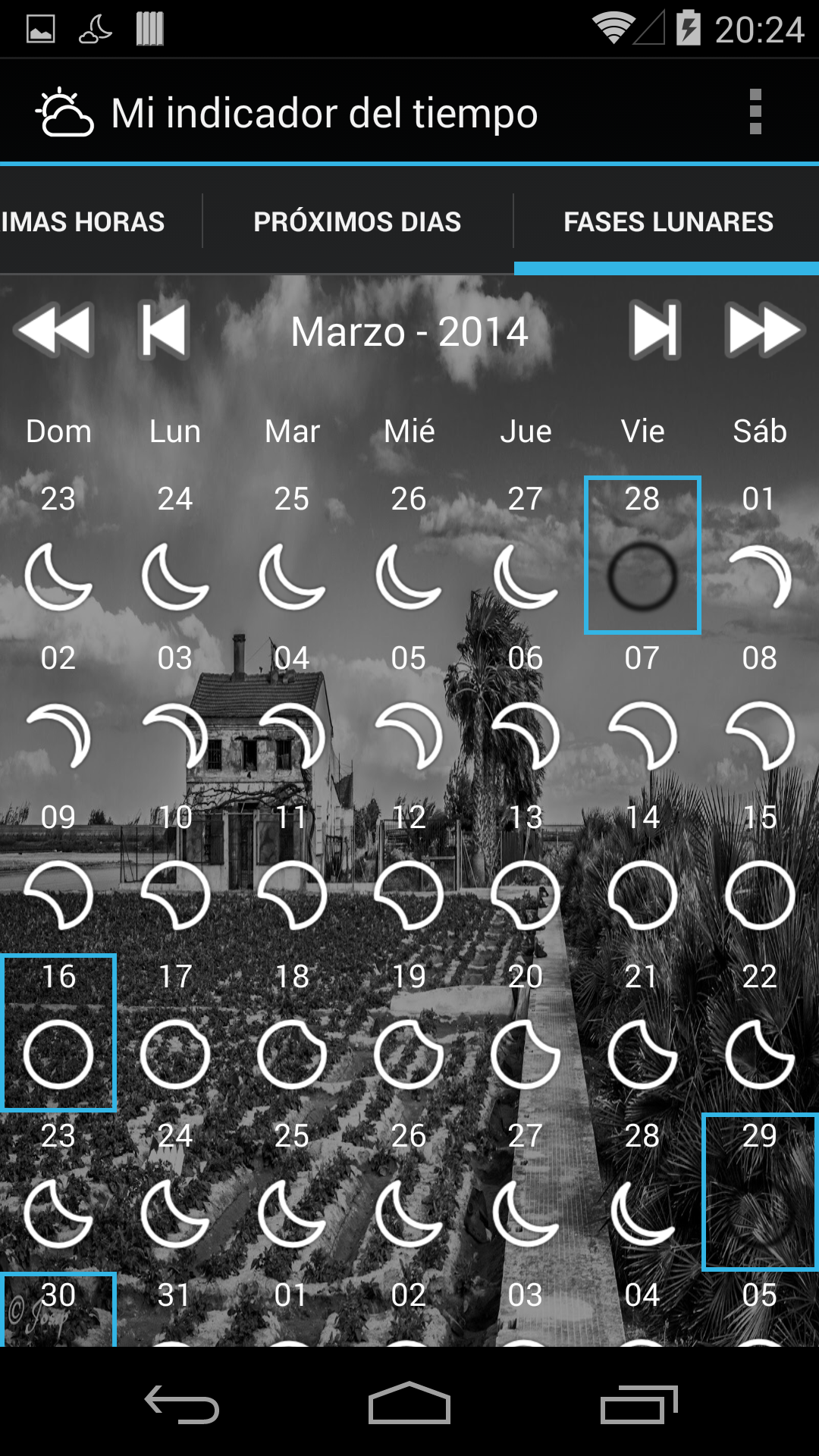Image resolution: width=819 pixels, height=1456 pixels.
Task: Select the new moon icon on March 28
Action: [x=642, y=575]
